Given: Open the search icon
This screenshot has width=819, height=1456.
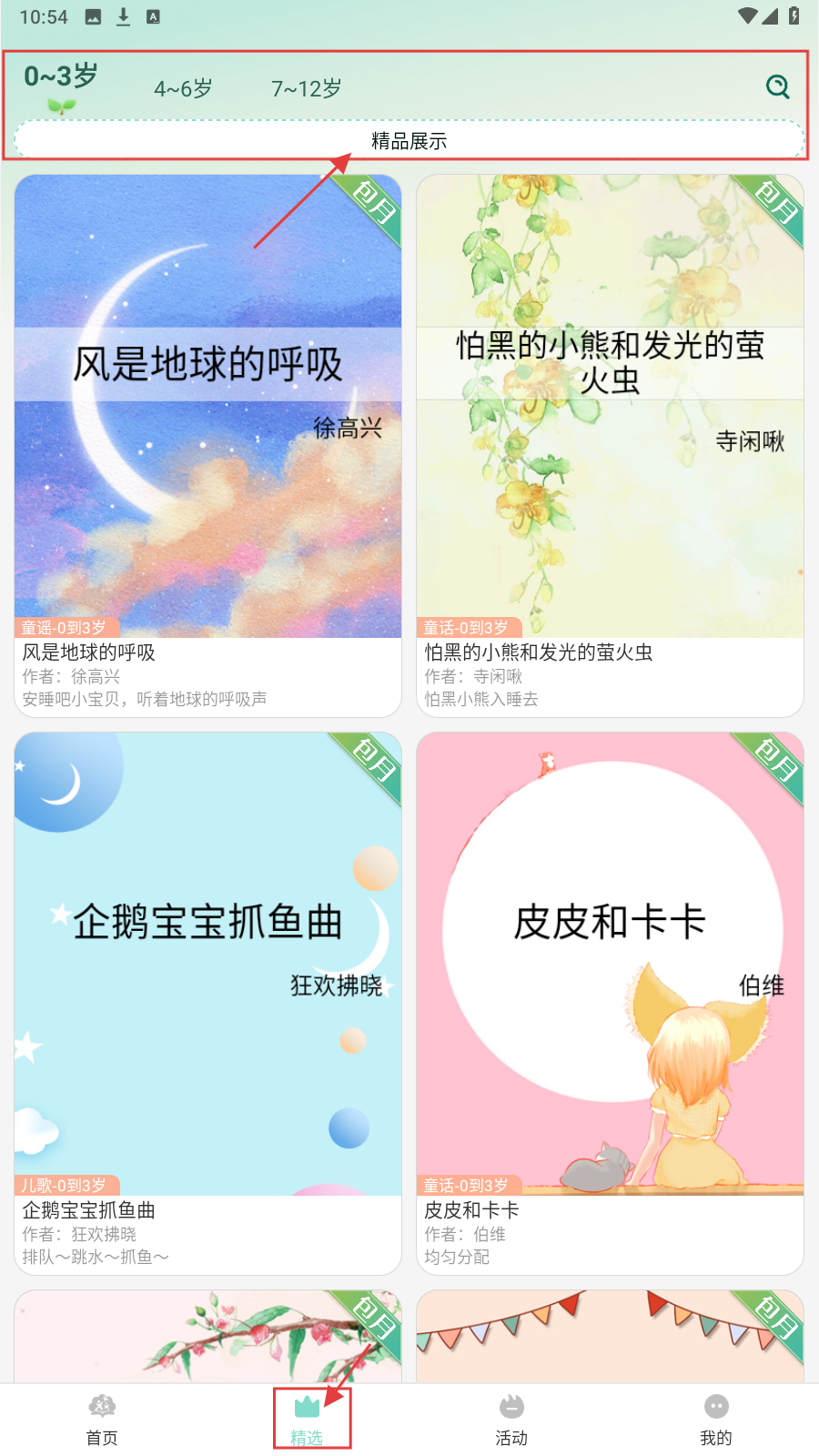Looking at the screenshot, I should (x=777, y=87).
